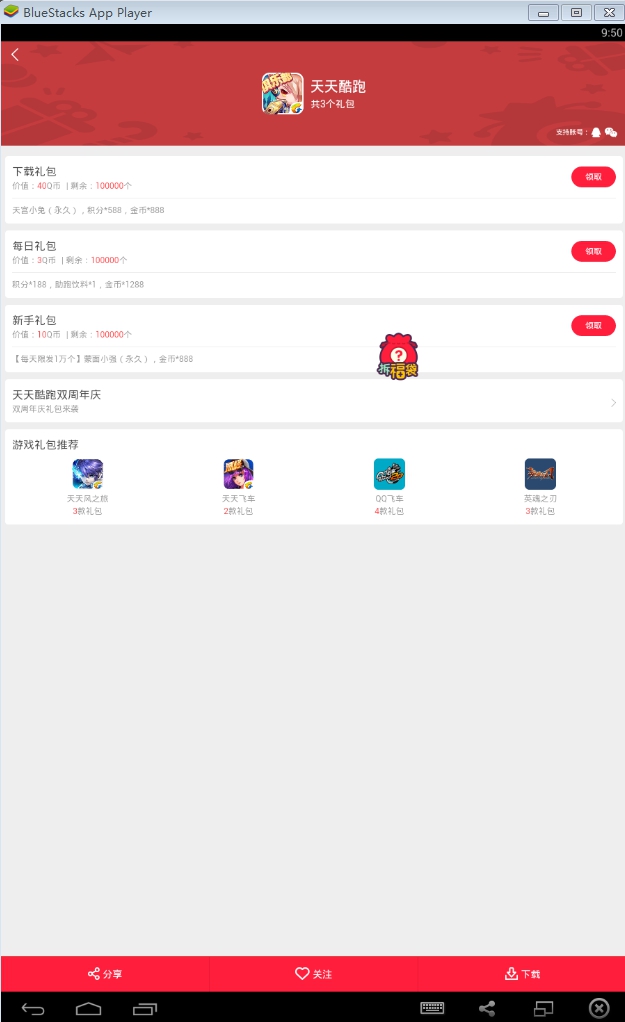Tap the 分享 share button
625x1022 pixels.
105,973
